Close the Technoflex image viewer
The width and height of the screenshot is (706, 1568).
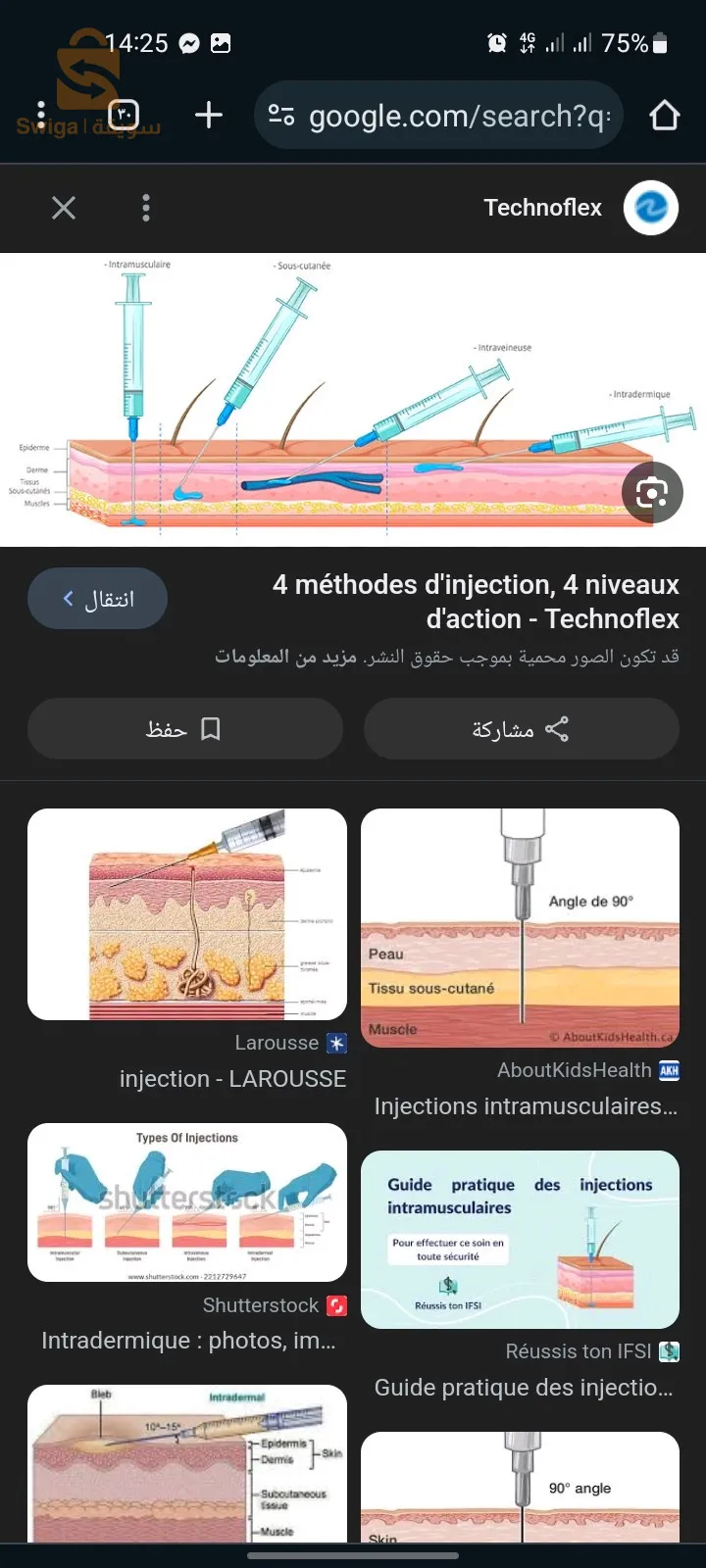tap(64, 208)
